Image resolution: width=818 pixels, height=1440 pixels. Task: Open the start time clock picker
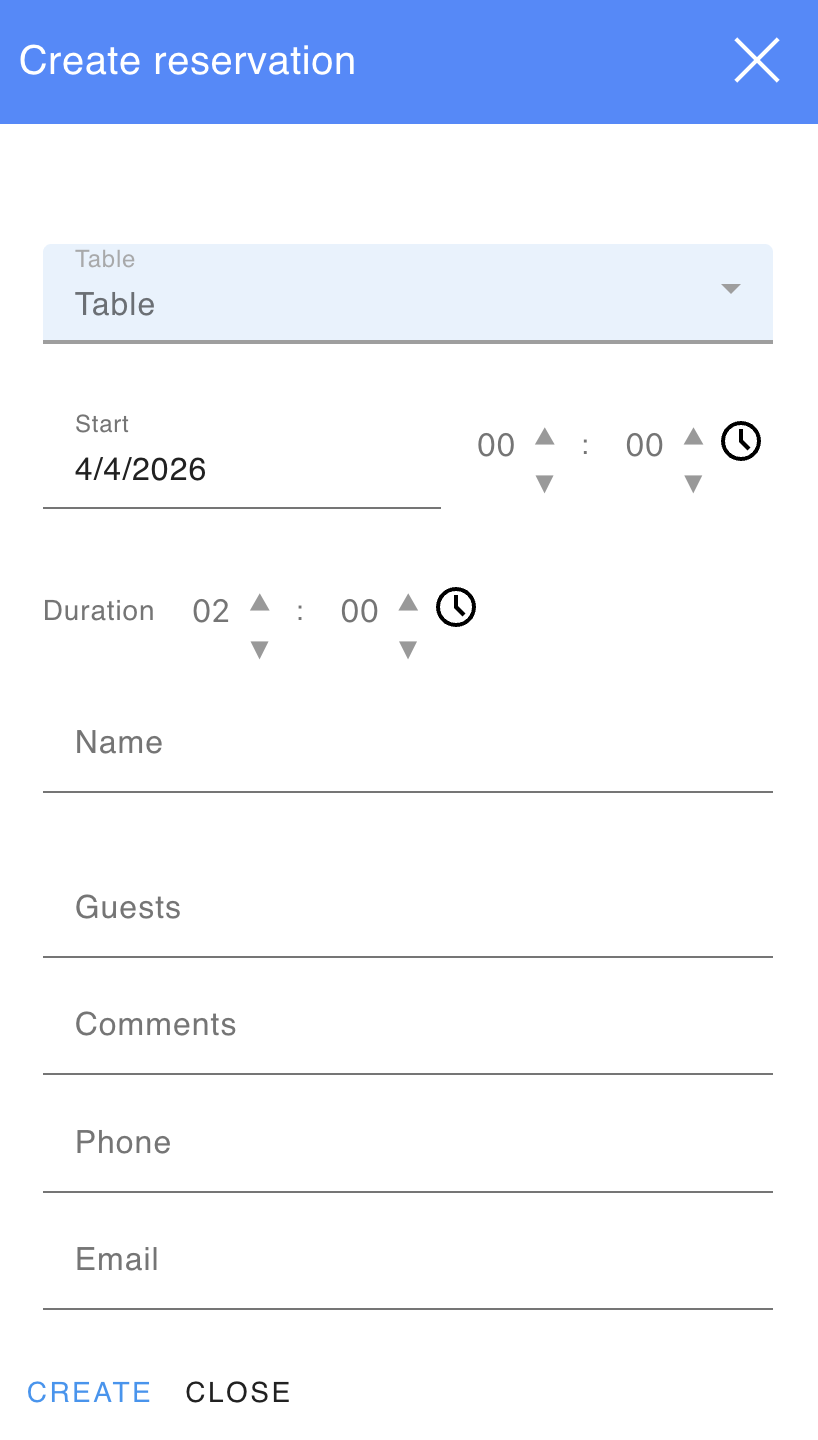pyautogui.click(x=741, y=441)
